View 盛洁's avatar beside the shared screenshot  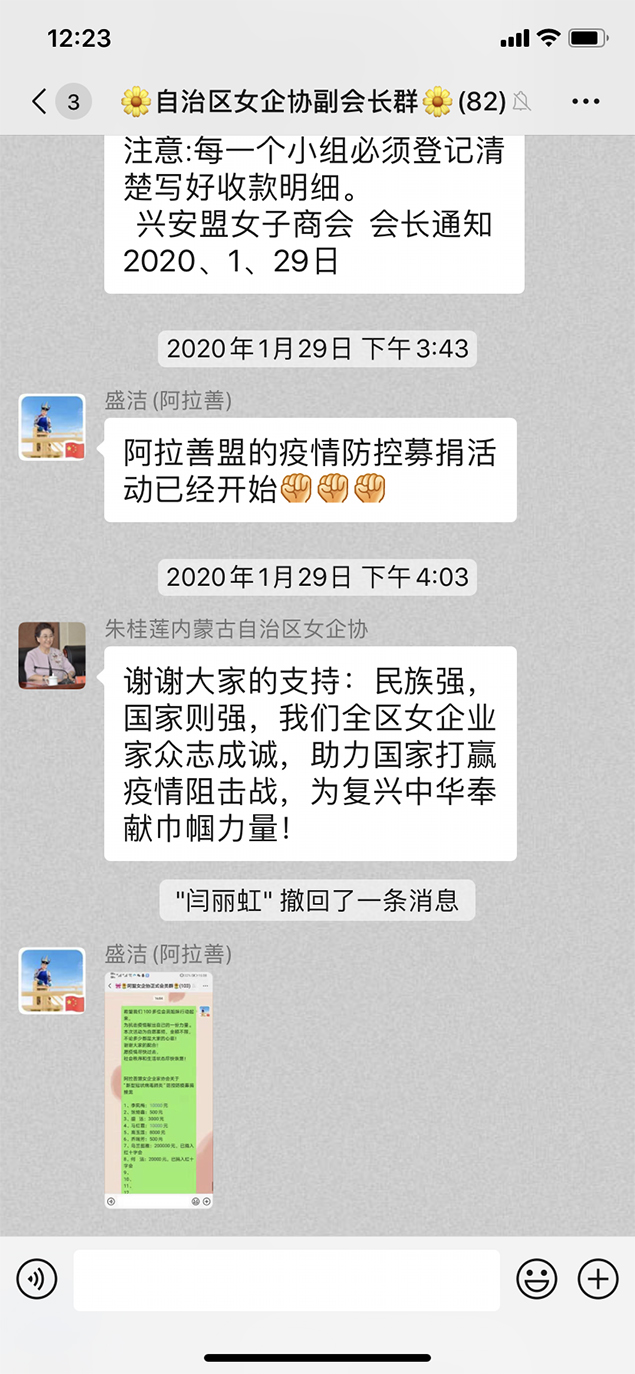click(52, 981)
